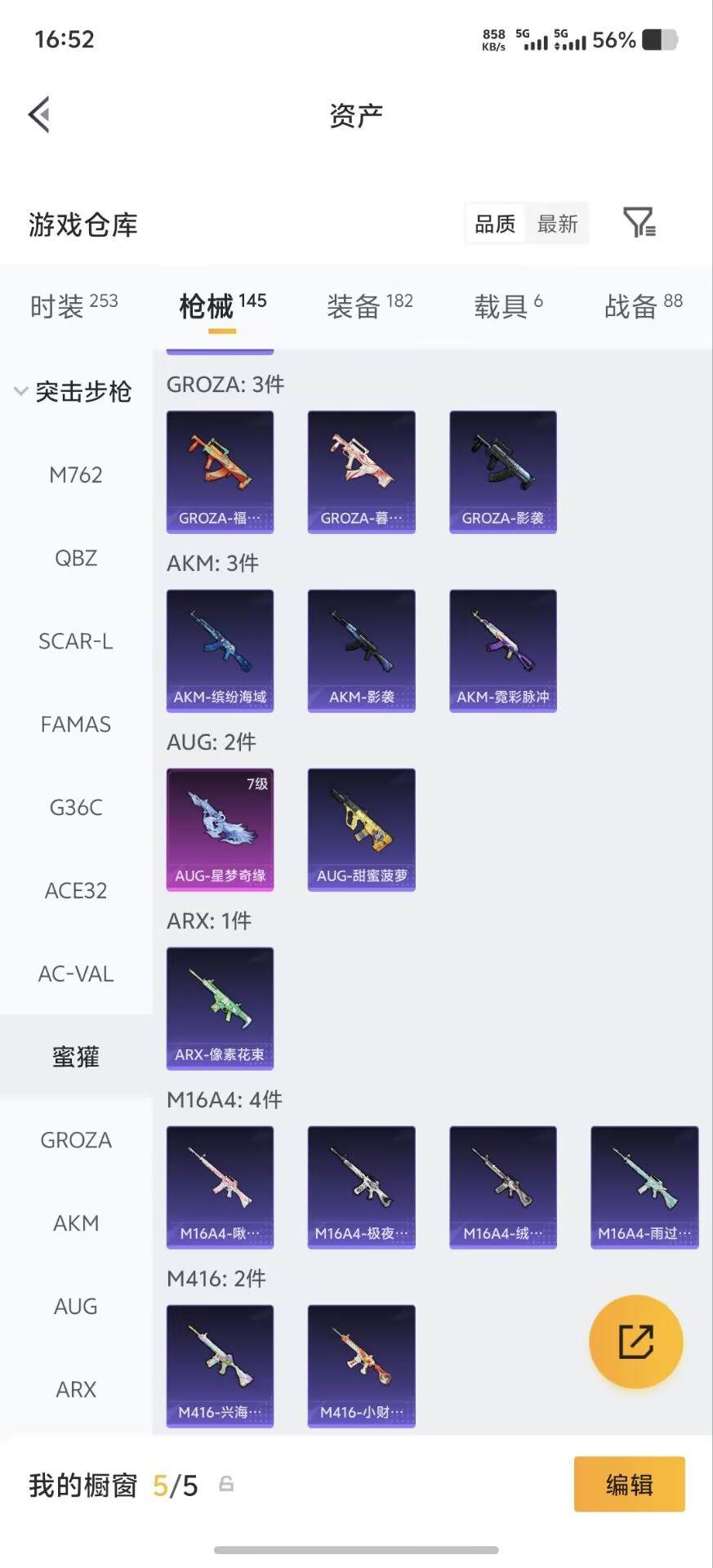Open the ARX-像素花束 skin
Viewport: 713px width, 1568px height.
(220, 1009)
